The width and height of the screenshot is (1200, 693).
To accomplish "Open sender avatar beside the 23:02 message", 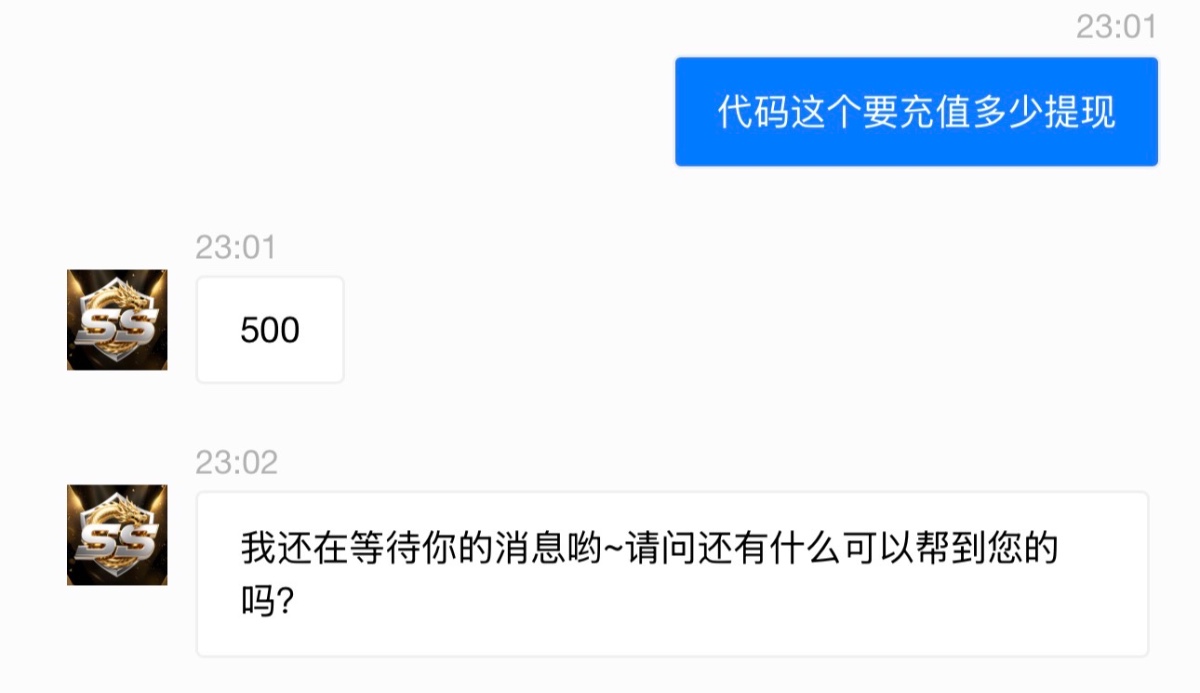I will click(x=117, y=535).
